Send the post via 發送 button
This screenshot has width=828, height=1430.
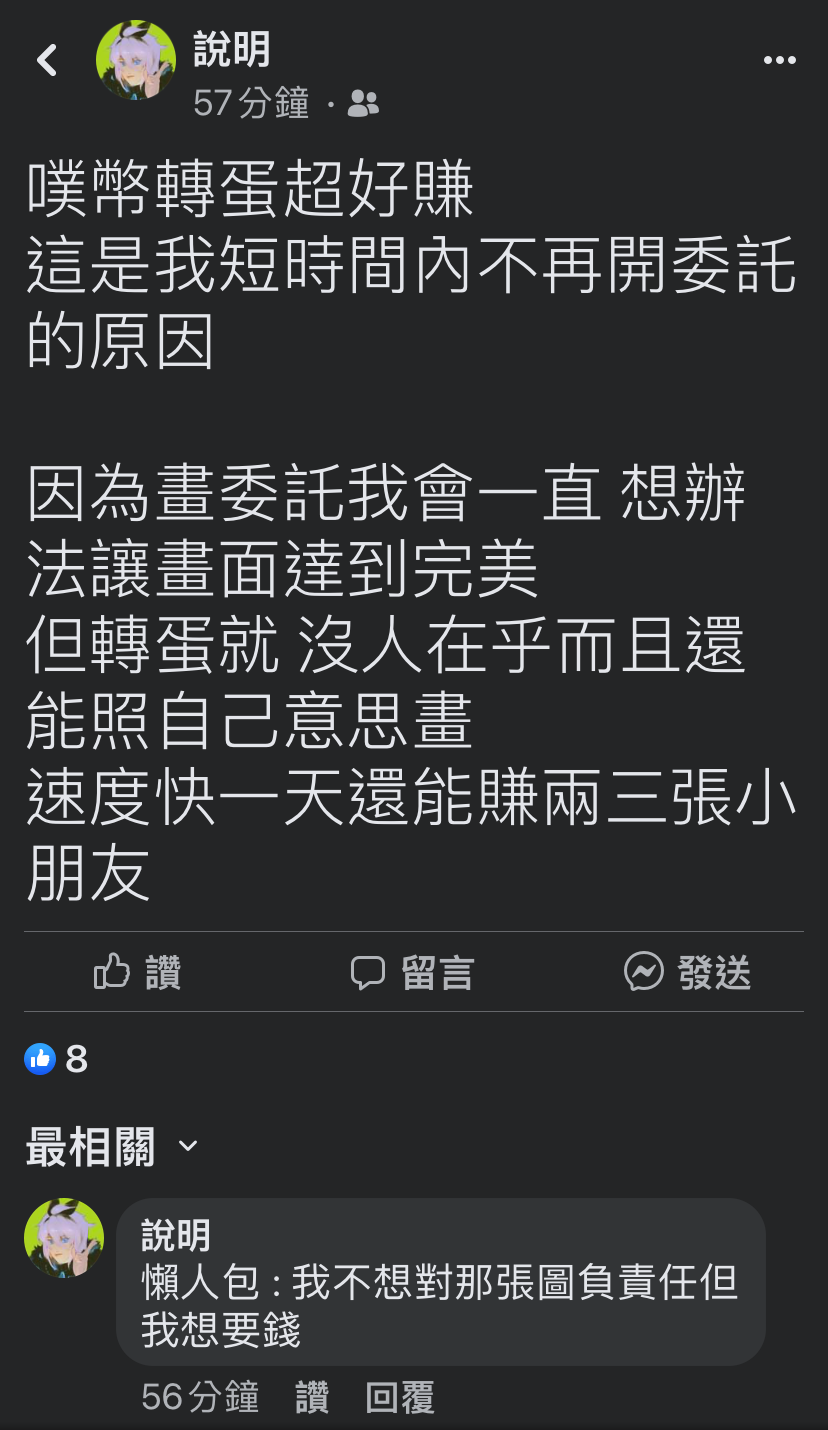pyautogui.click(x=688, y=972)
